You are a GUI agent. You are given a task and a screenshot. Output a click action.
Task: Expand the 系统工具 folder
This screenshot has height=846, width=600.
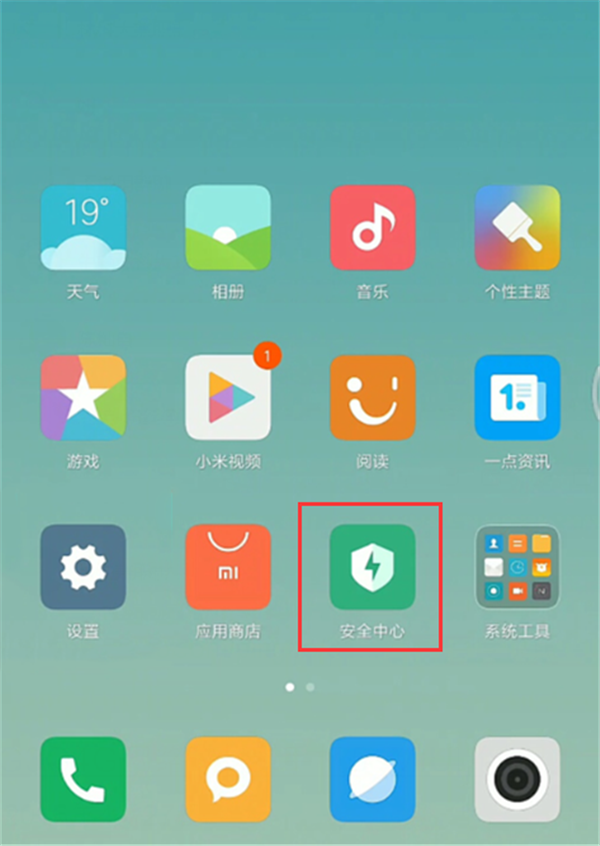517,567
